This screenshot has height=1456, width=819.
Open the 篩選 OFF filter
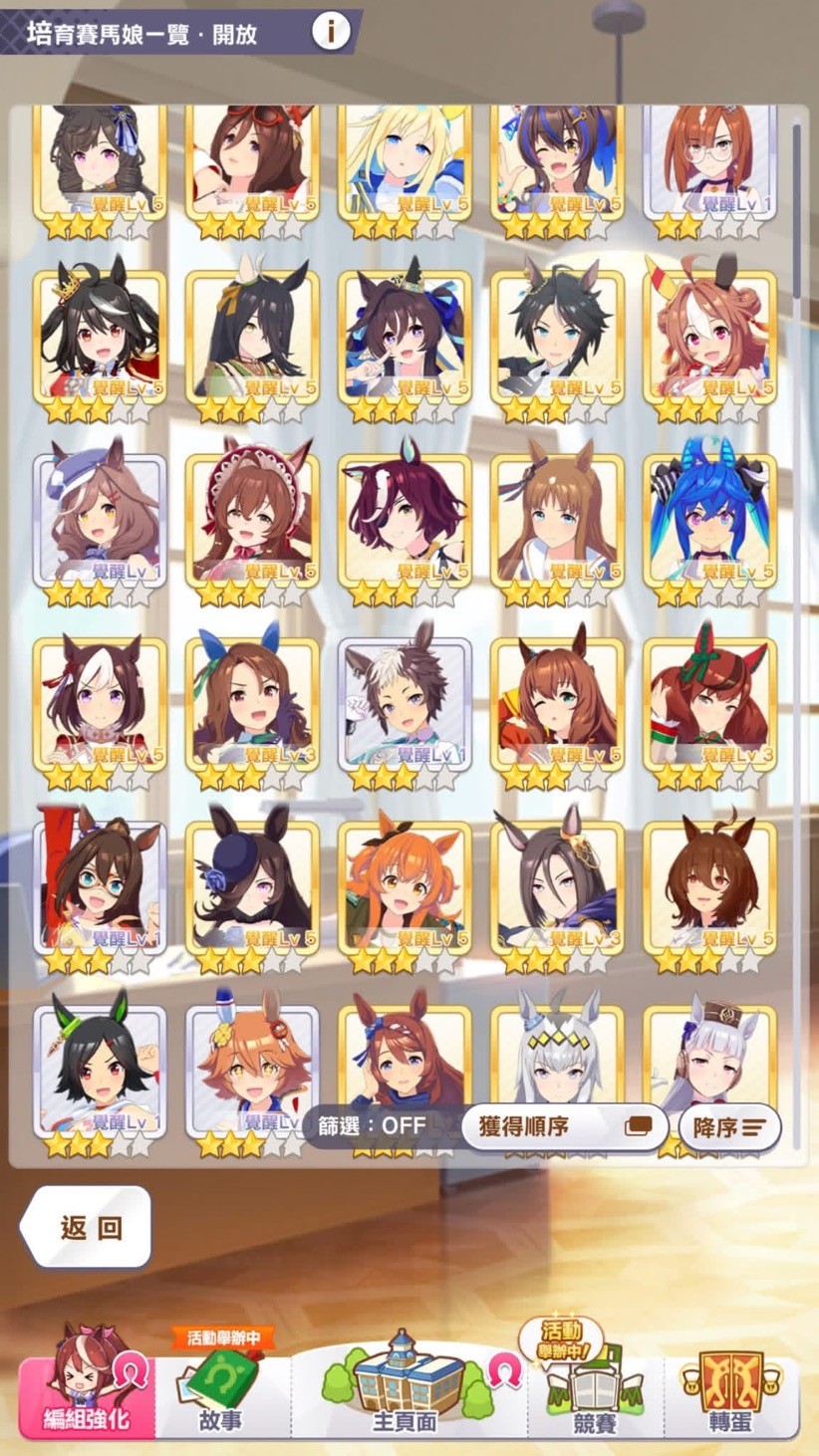[373, 1126]
